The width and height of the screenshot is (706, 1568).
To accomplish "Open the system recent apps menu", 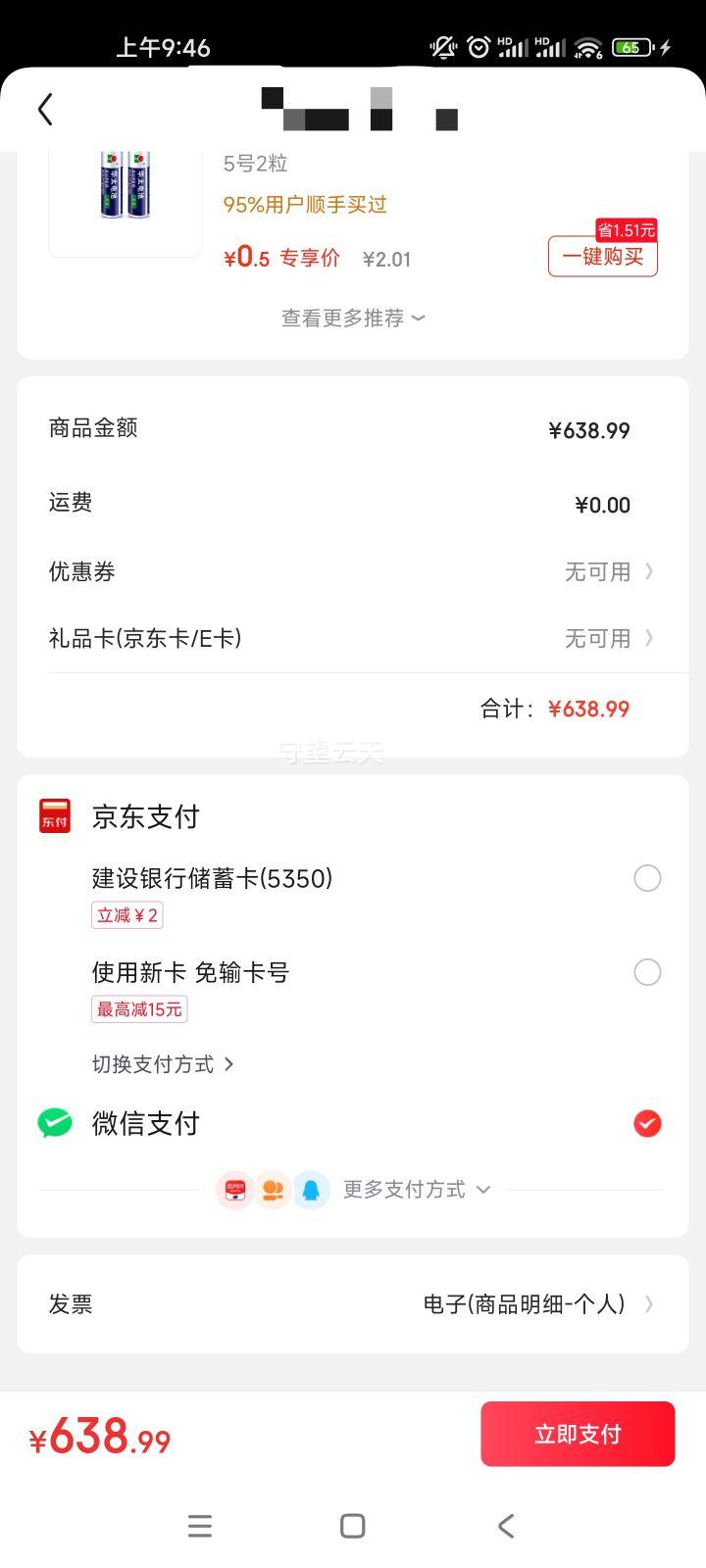I will (x=200, y=1526).
